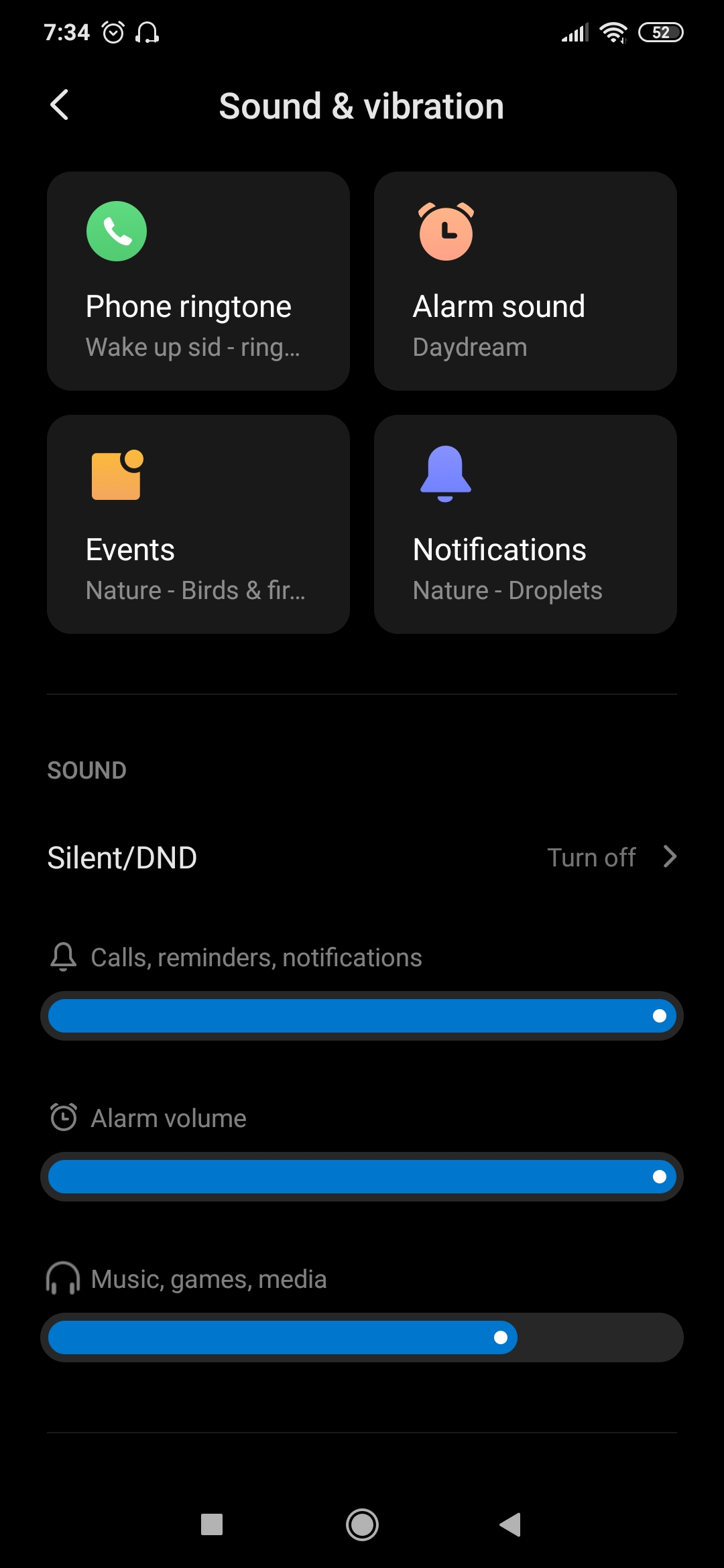Open the Alarm sound card
Screen dimensions: 724x1568
(526, 281)
